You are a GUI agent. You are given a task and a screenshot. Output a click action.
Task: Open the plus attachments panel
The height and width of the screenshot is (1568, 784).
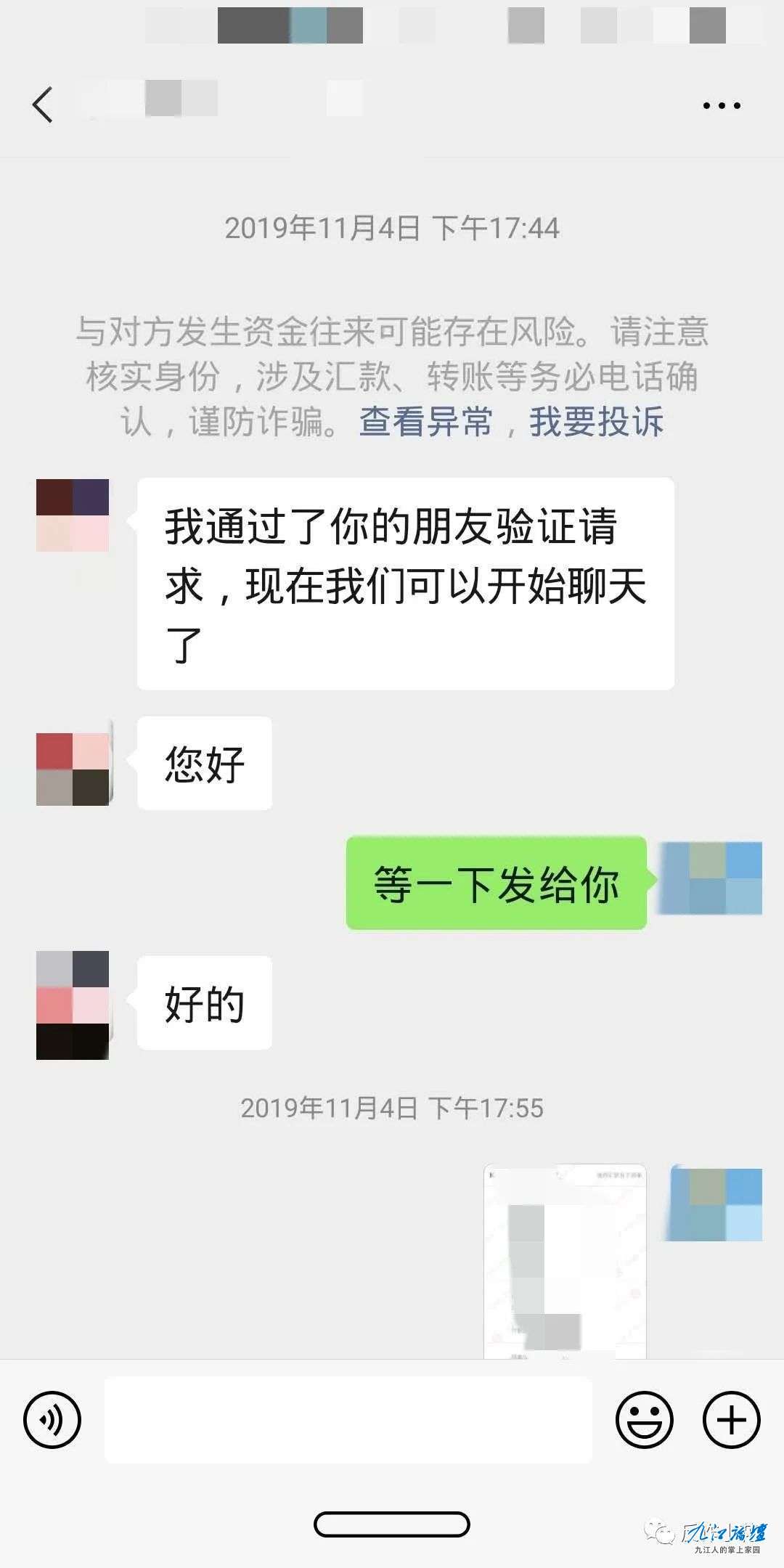coord(731,1419)
